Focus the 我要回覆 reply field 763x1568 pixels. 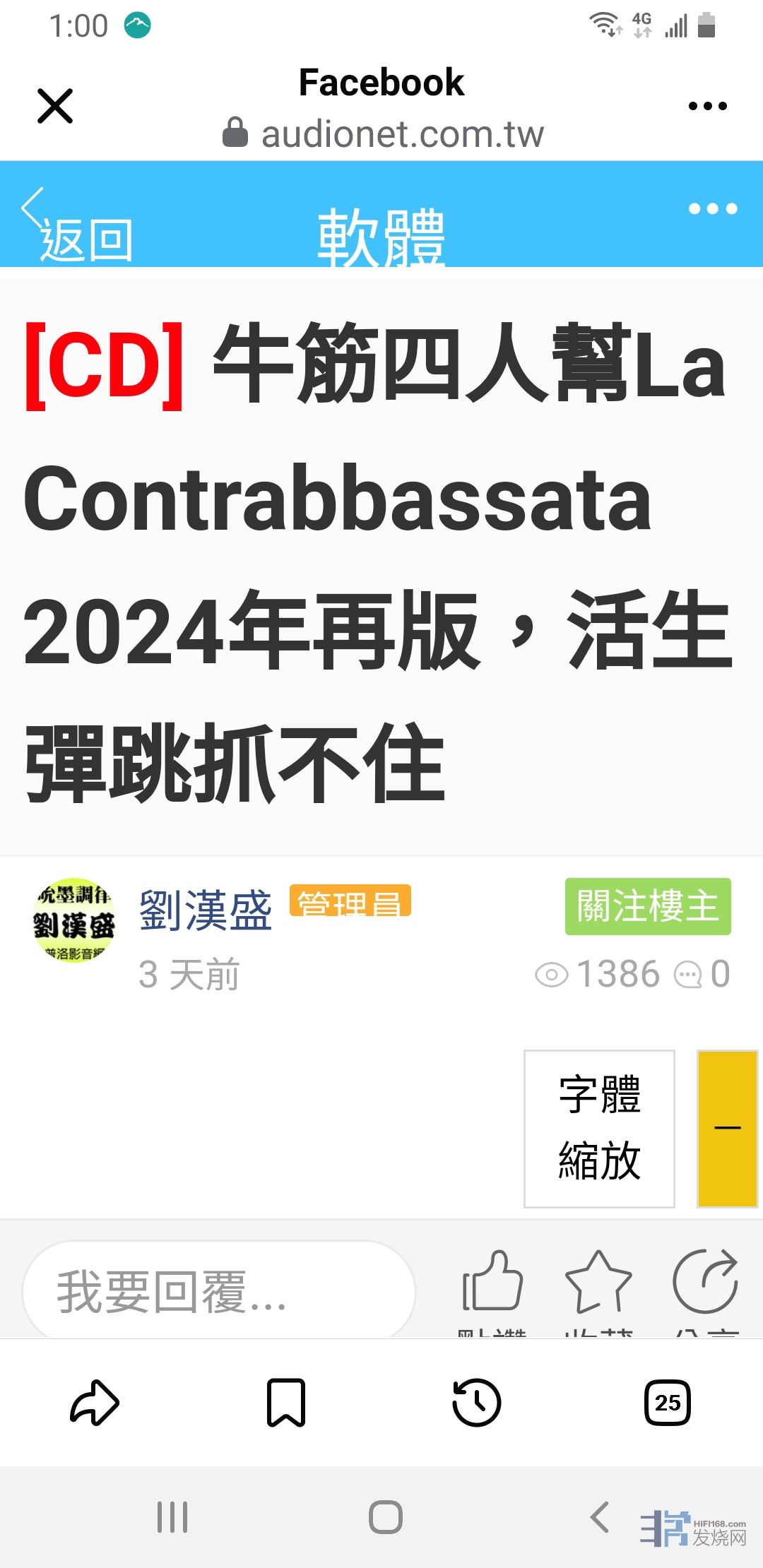(x=219, y=1291)
